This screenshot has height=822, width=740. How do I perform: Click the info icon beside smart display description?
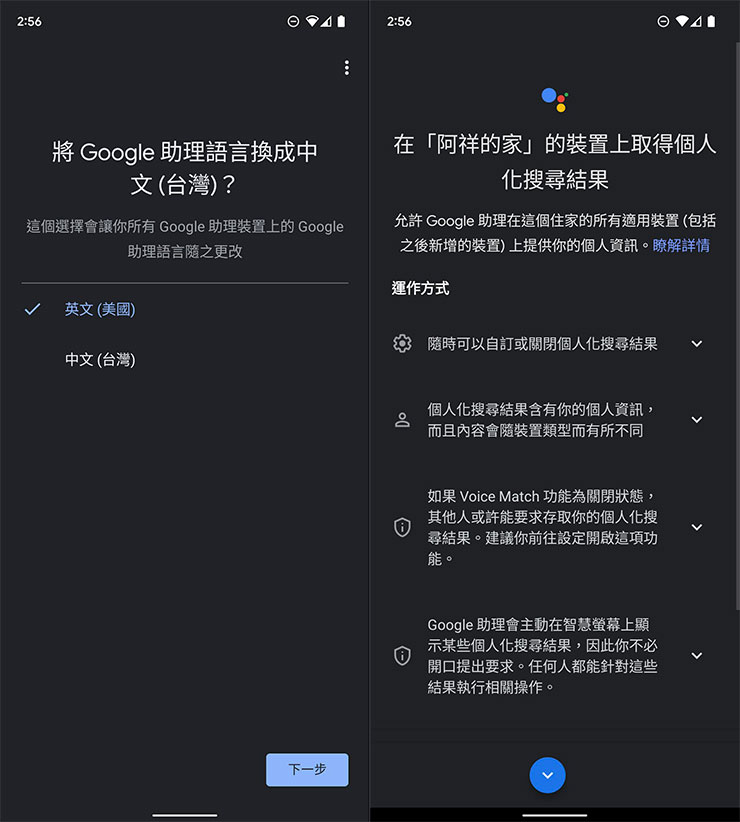pos(402,656)
